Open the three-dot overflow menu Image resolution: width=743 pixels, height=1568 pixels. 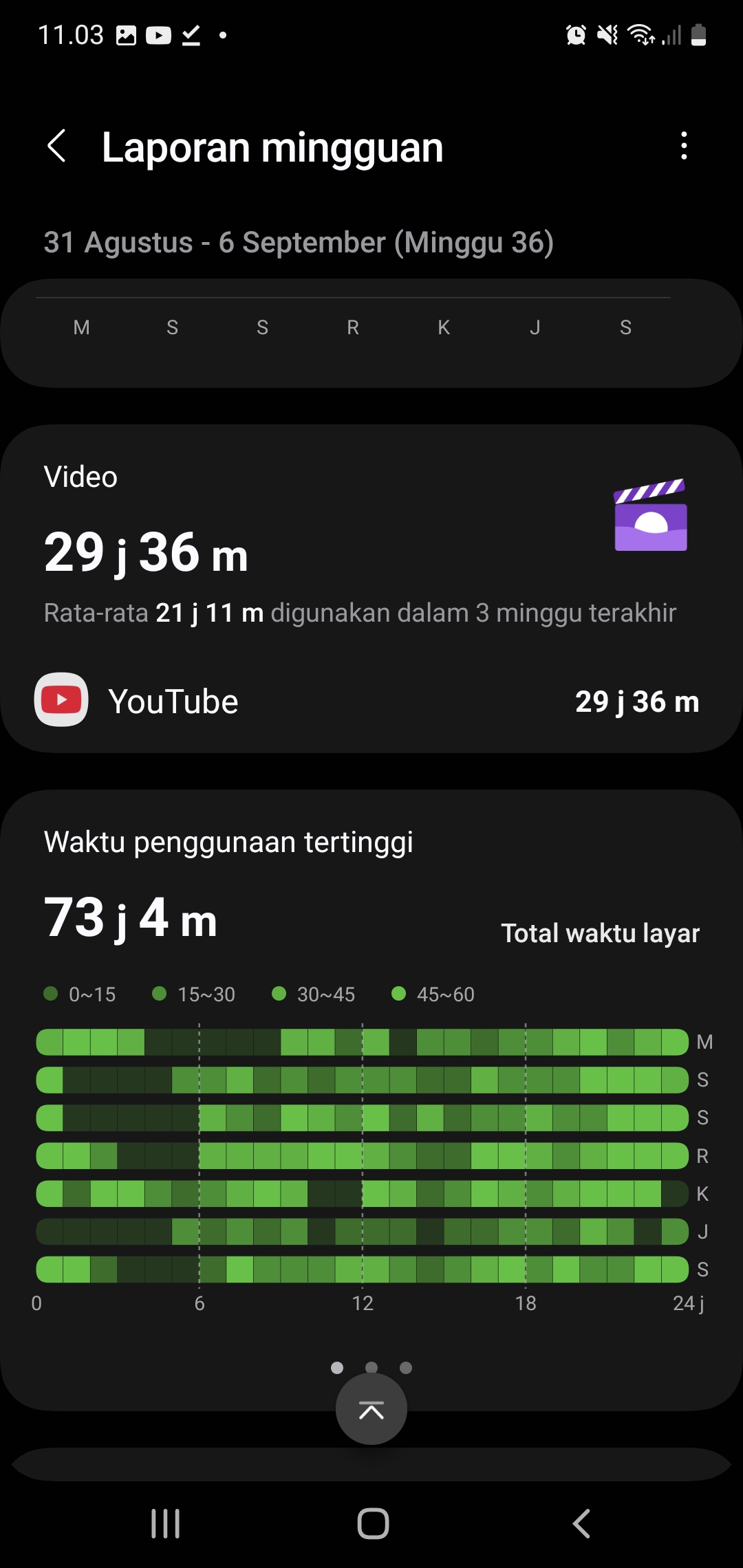(683, 146)
